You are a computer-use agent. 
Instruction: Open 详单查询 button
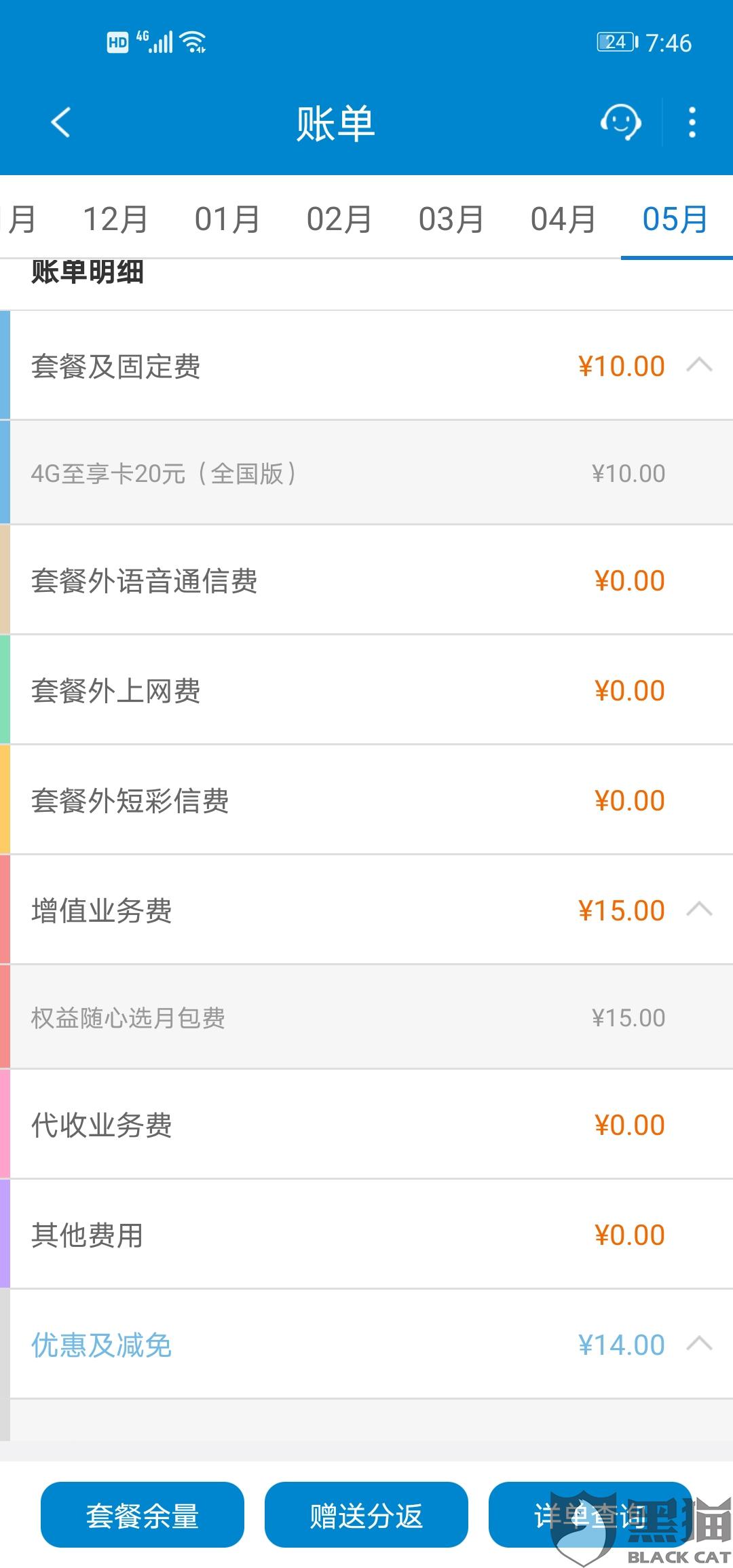pos(589,1515)
